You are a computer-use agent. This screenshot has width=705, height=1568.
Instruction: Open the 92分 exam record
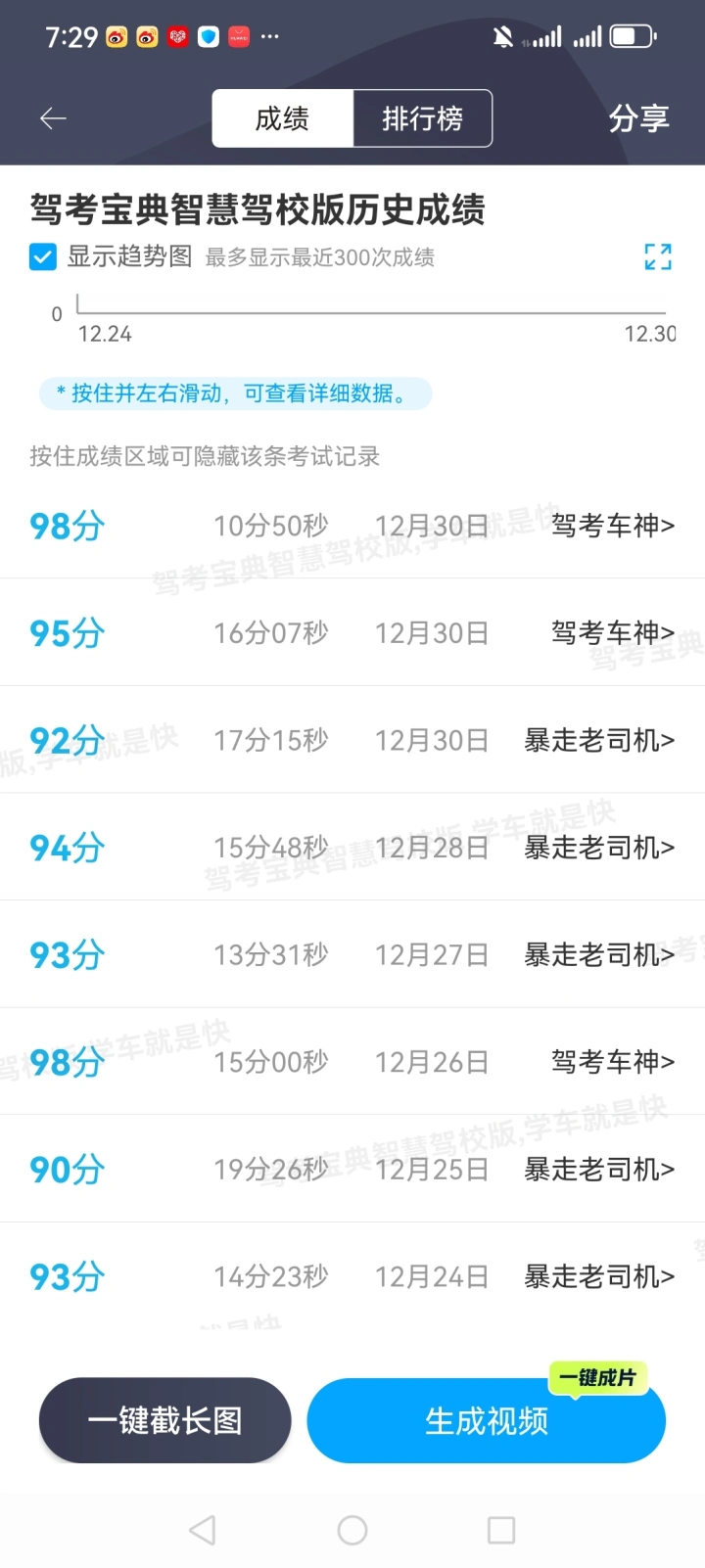tap(352, 740)
